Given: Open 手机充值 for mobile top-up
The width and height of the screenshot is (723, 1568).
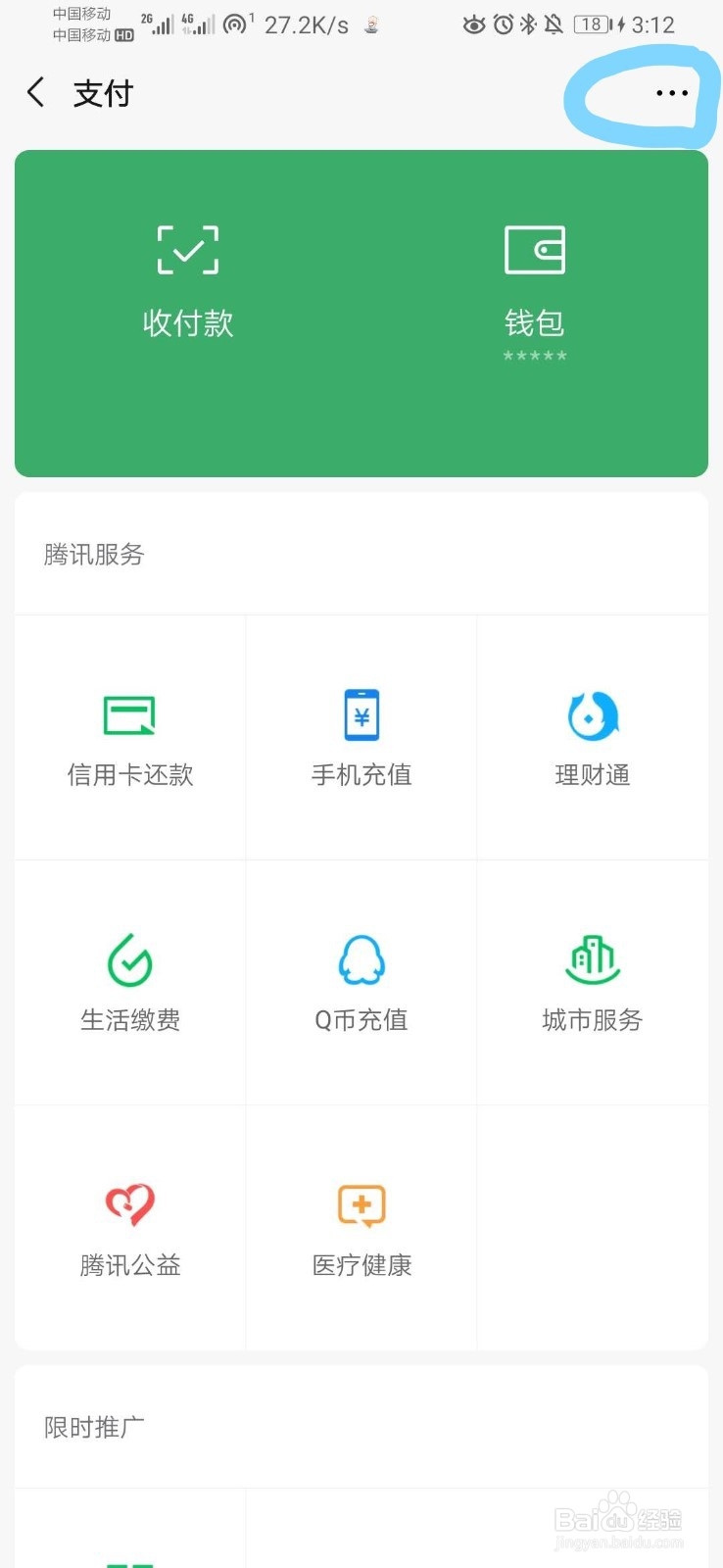Looking at the screenshot, I should pyautogui.click(x=361, y=738).
